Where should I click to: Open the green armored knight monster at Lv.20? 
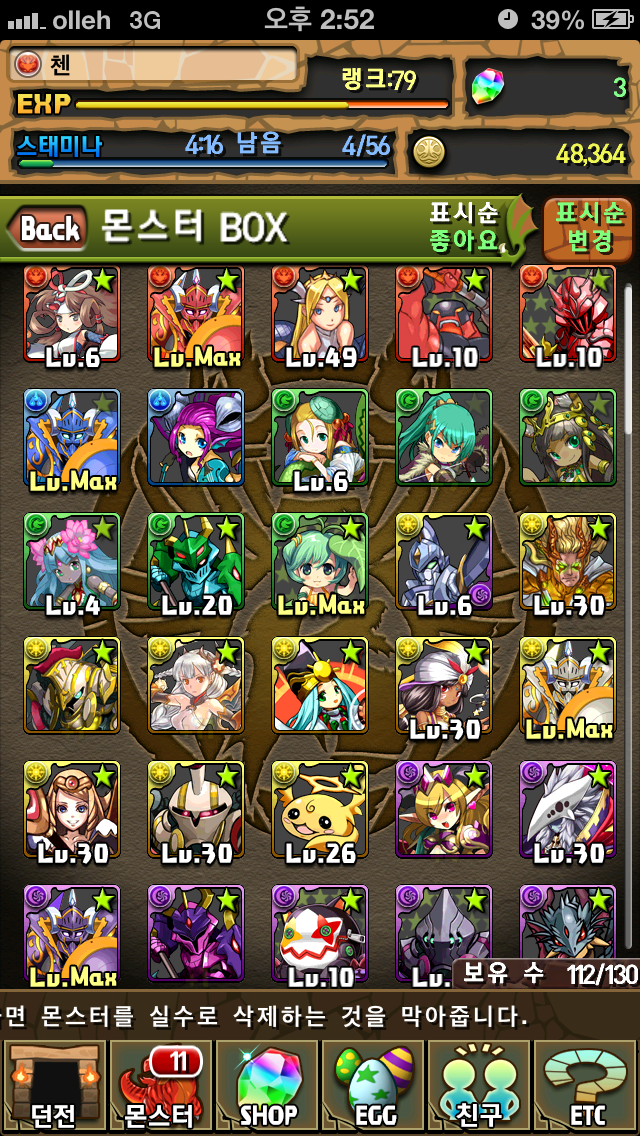(196, 564)
